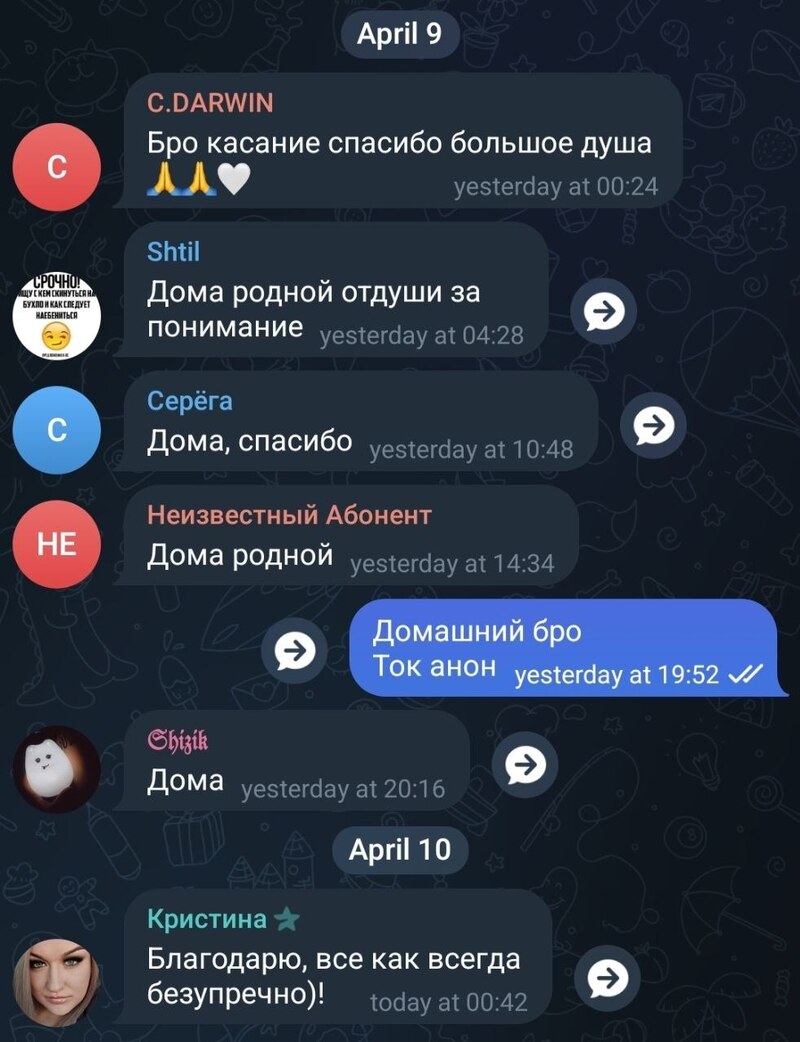Screen dimensions: 800x1042
Task: Forward Shizik's "Дома" message
Action: [525, 765]
